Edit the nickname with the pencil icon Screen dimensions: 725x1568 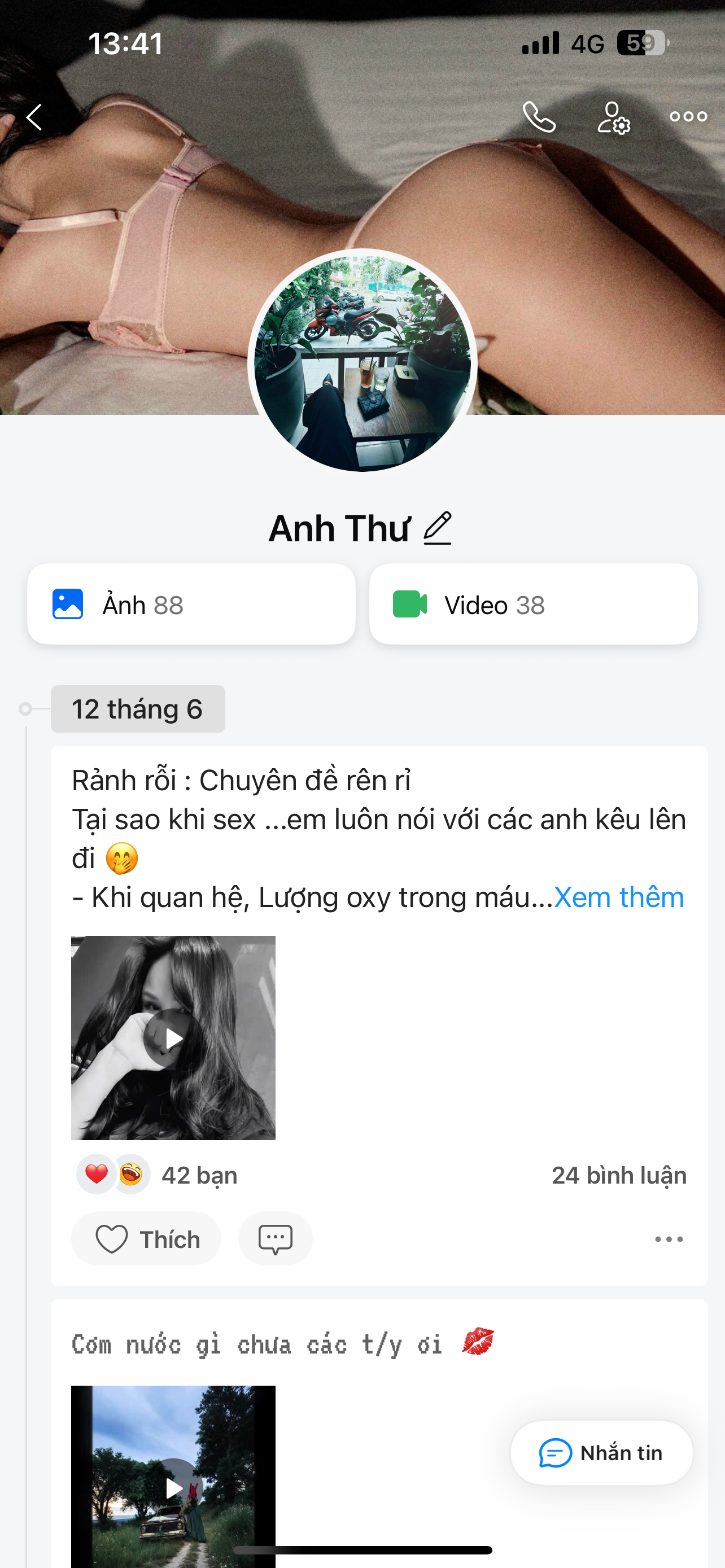(x=438, y=528)
